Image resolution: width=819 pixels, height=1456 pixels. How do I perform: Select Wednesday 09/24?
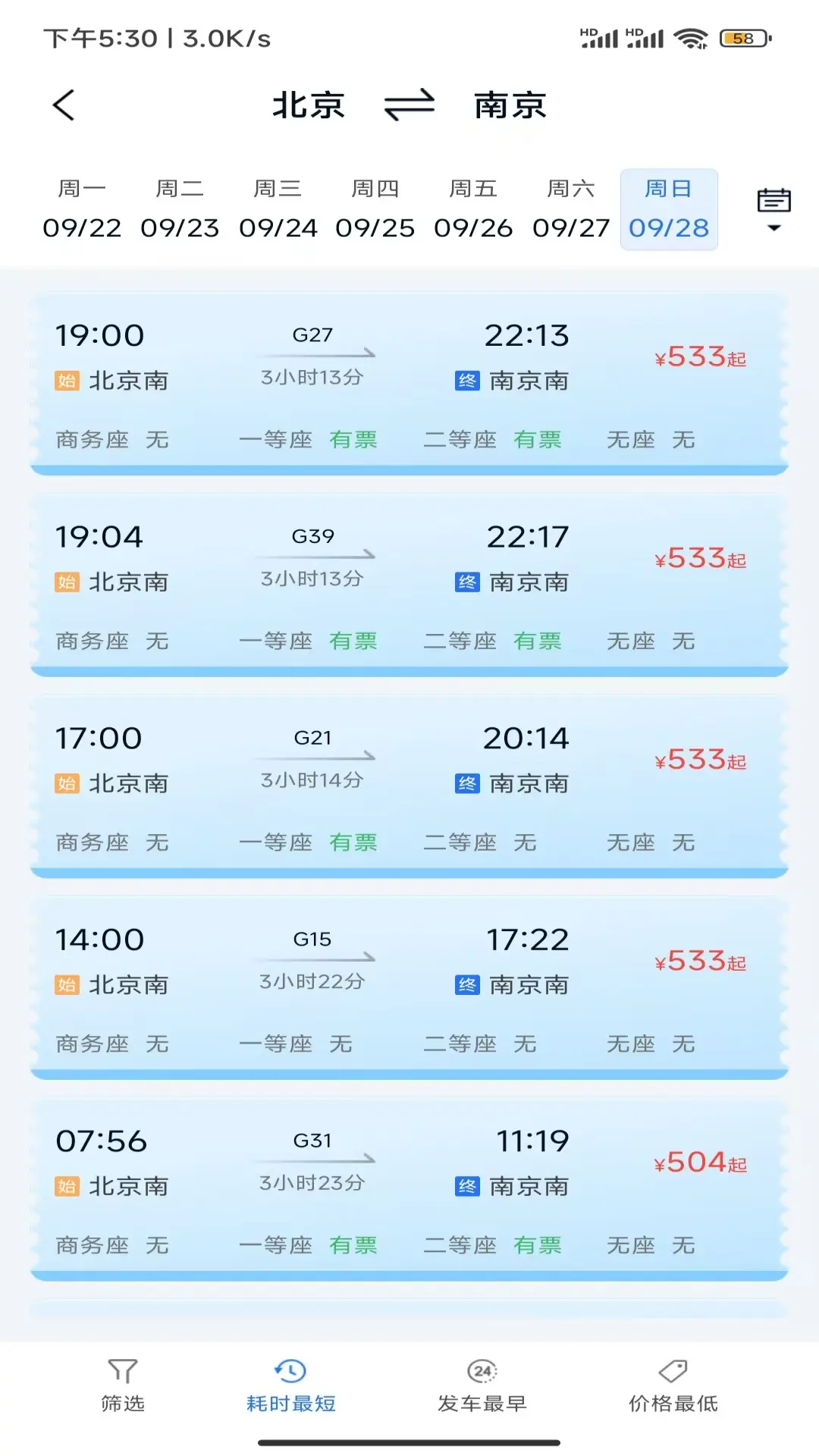point(278,209)
